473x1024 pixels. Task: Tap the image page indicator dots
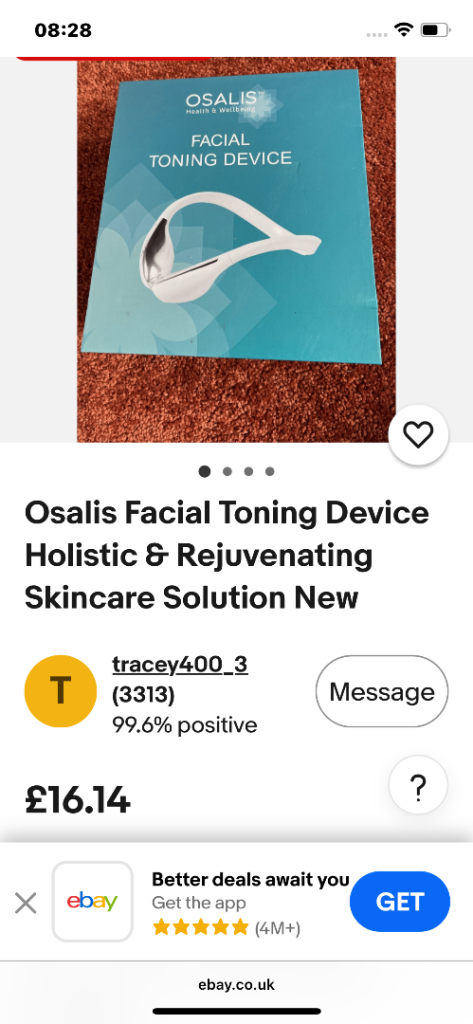point(236,472)
